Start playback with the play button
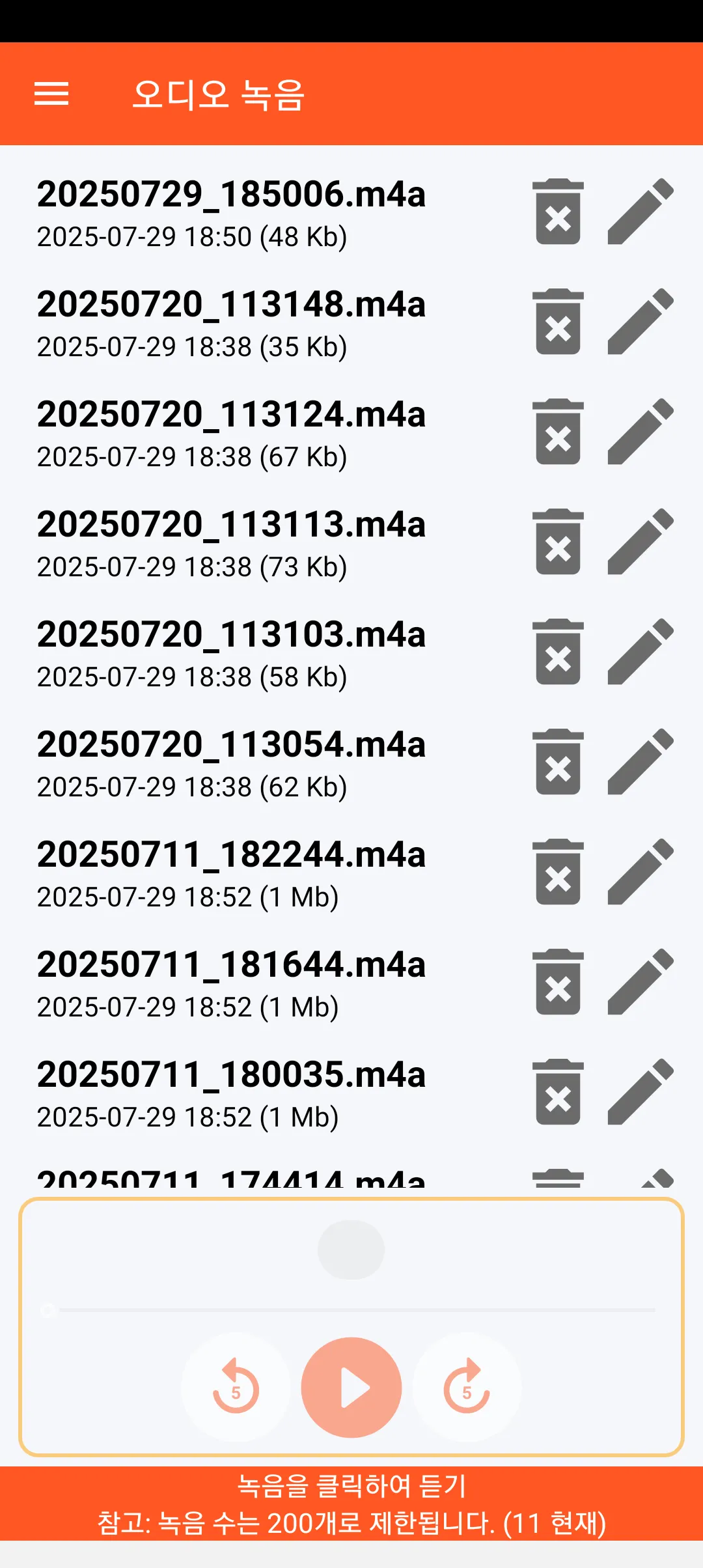Viewport: 703px width, 1568px height. 351,1388
